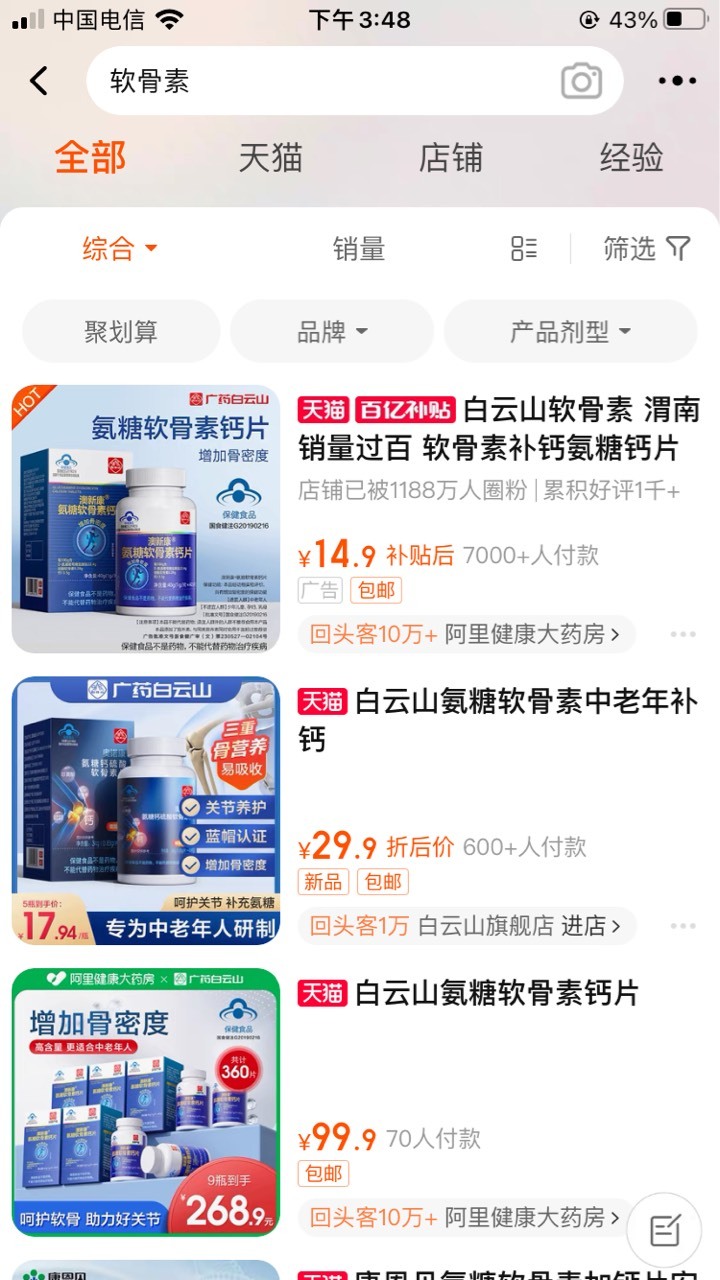The height and width of the screenshot is (1280, 720).
Task: Expand the 综合 sort dropdown
Action: tap(120, 248)
